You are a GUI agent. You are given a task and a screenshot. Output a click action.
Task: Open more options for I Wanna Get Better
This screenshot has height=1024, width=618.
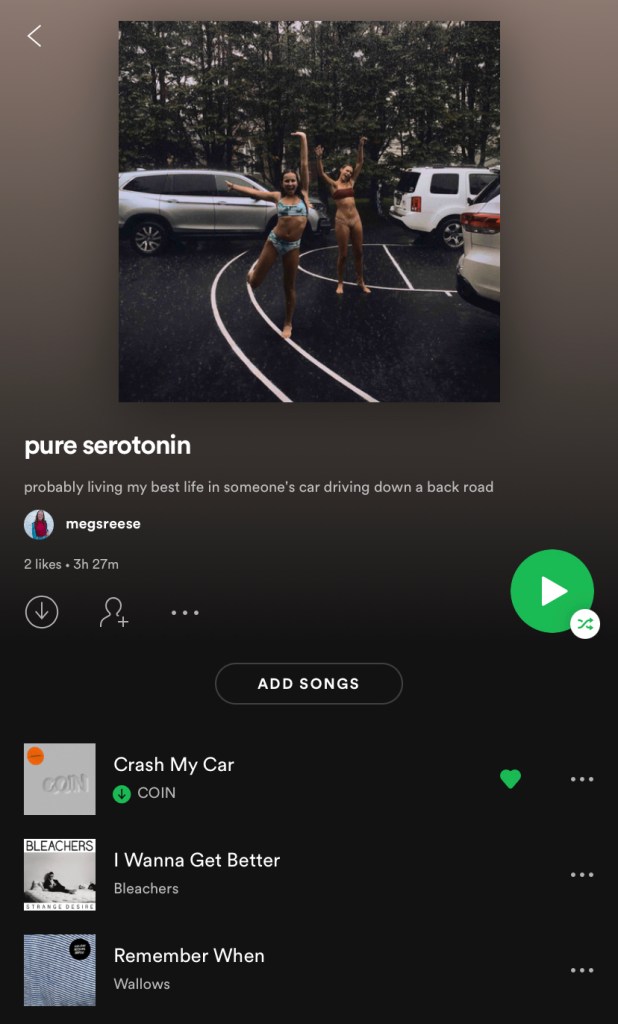pos(581,875)
